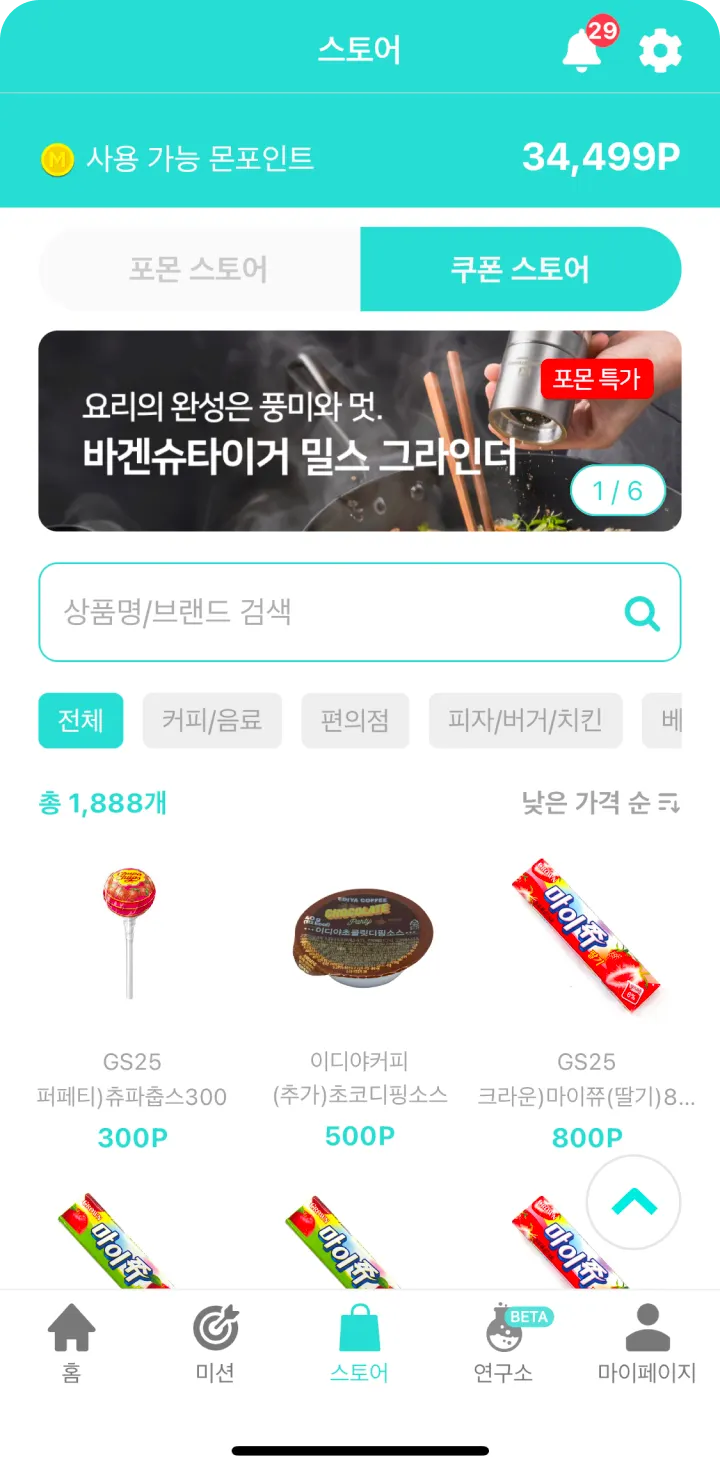720x1472 pixels.
Task: Open the notifications bell
Action: click(582, 50)
